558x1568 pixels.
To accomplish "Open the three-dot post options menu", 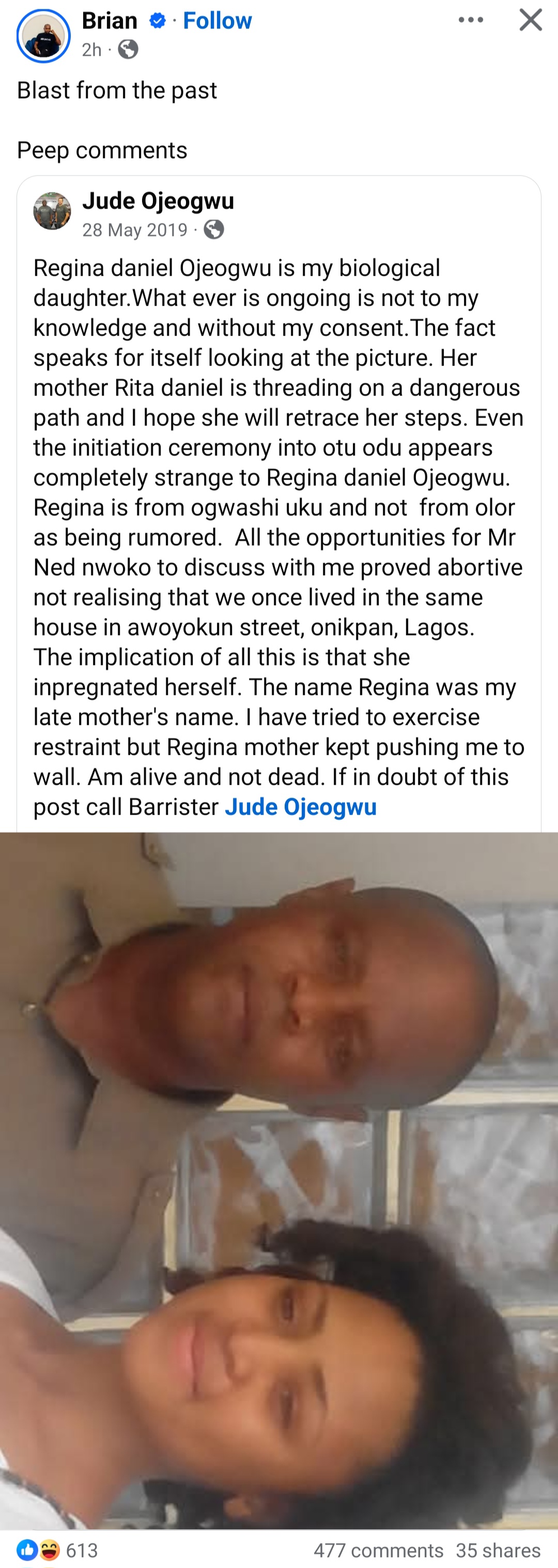I will point(470,20).
